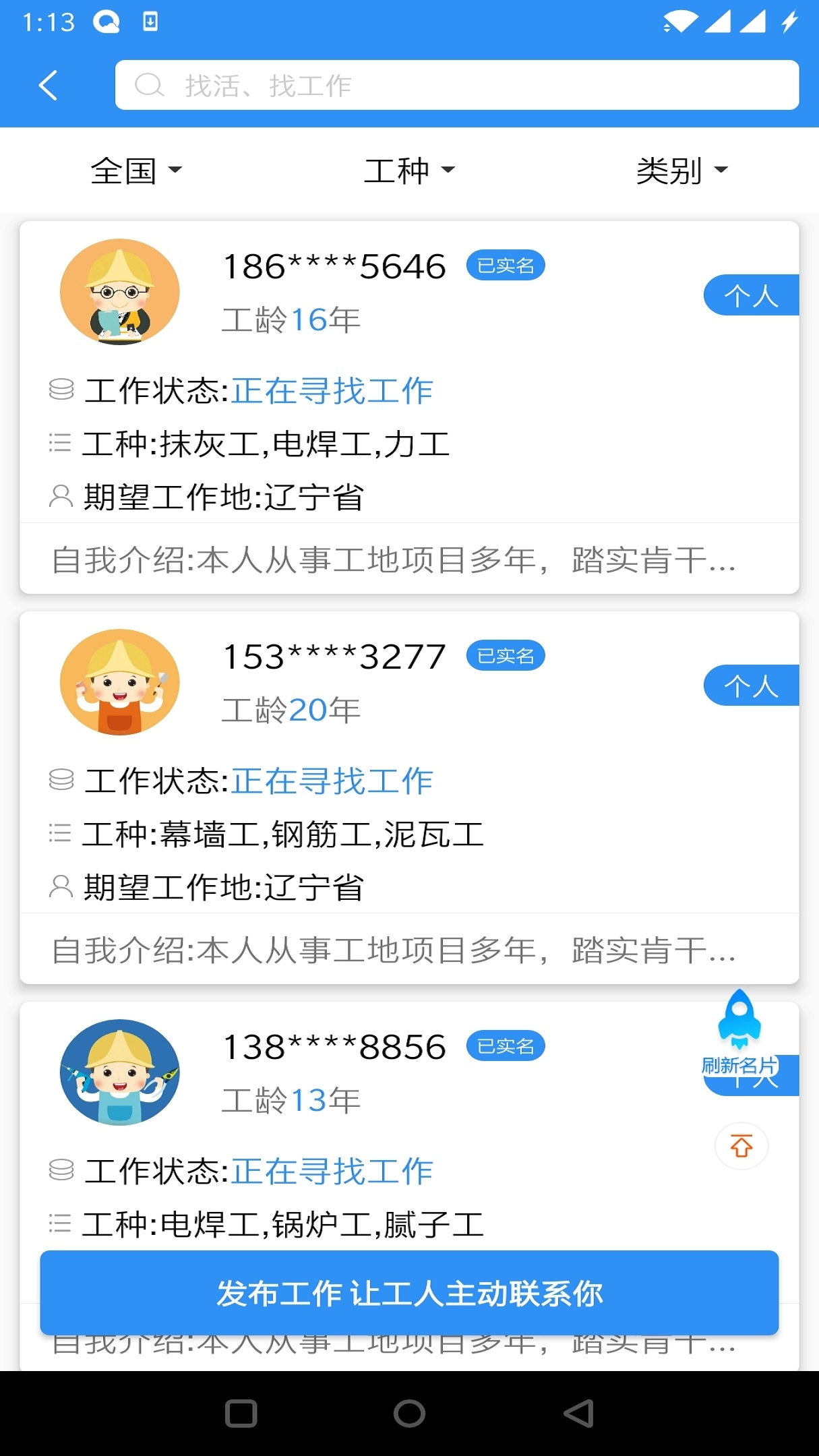Image resolution: width=819 pixels, height=1456 pixels.
Task: Click the list icon next to 工种:抹灰工
Action: coord(61,444)
